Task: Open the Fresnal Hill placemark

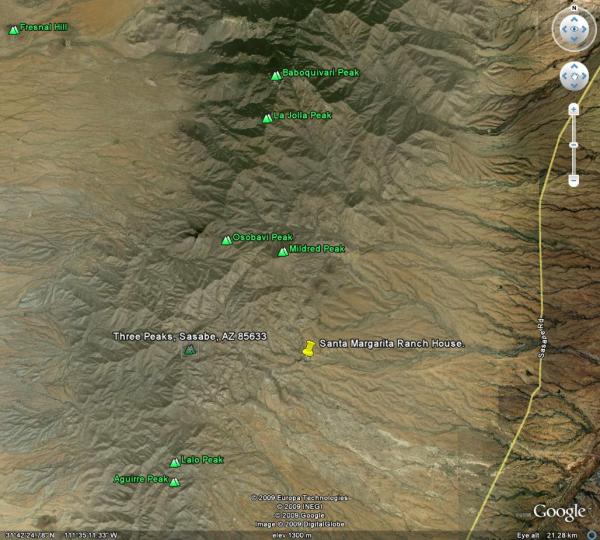Action: (x=13, y=30)
